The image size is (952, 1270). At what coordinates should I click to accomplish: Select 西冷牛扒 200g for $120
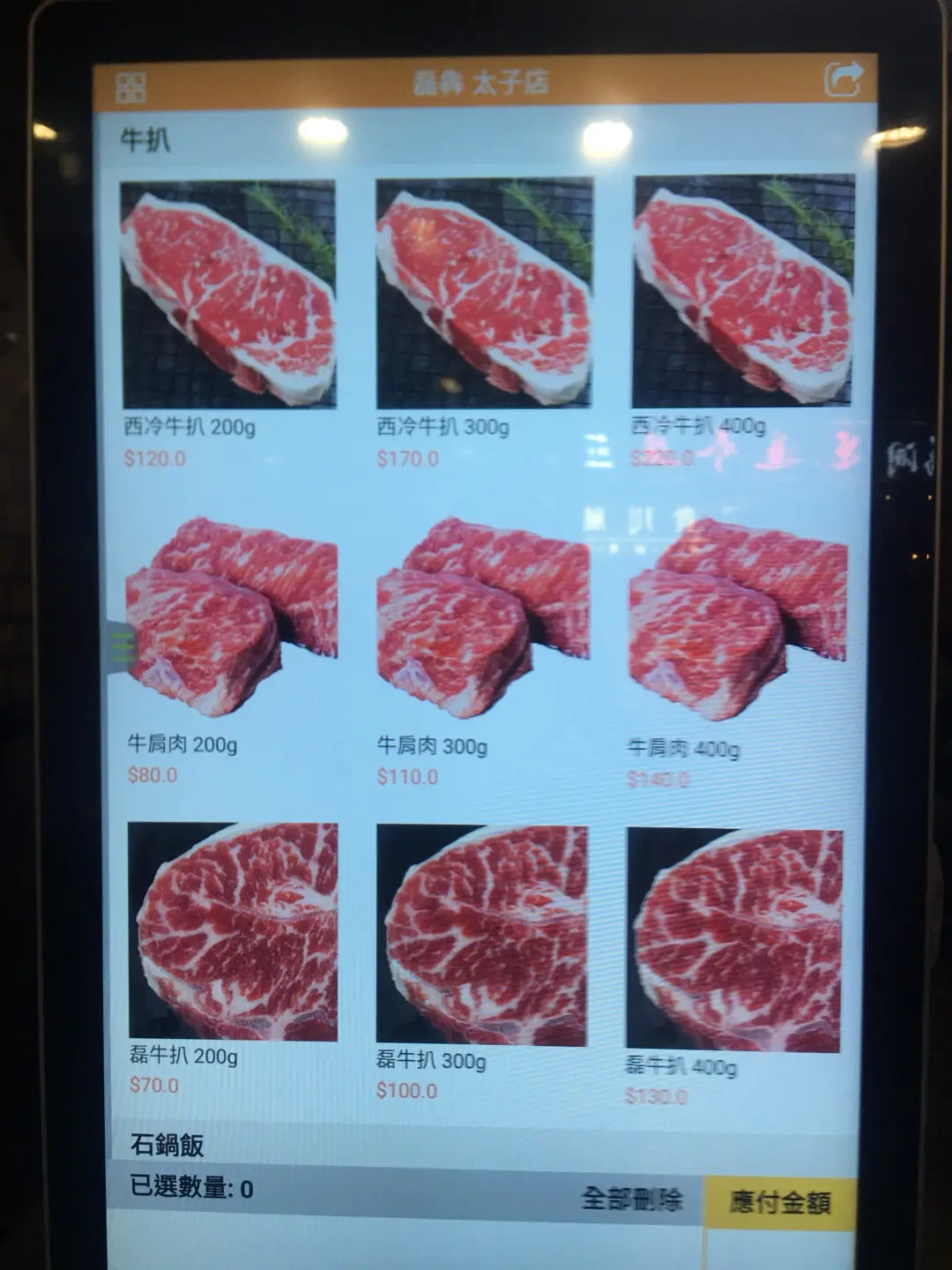click(228, 295)
